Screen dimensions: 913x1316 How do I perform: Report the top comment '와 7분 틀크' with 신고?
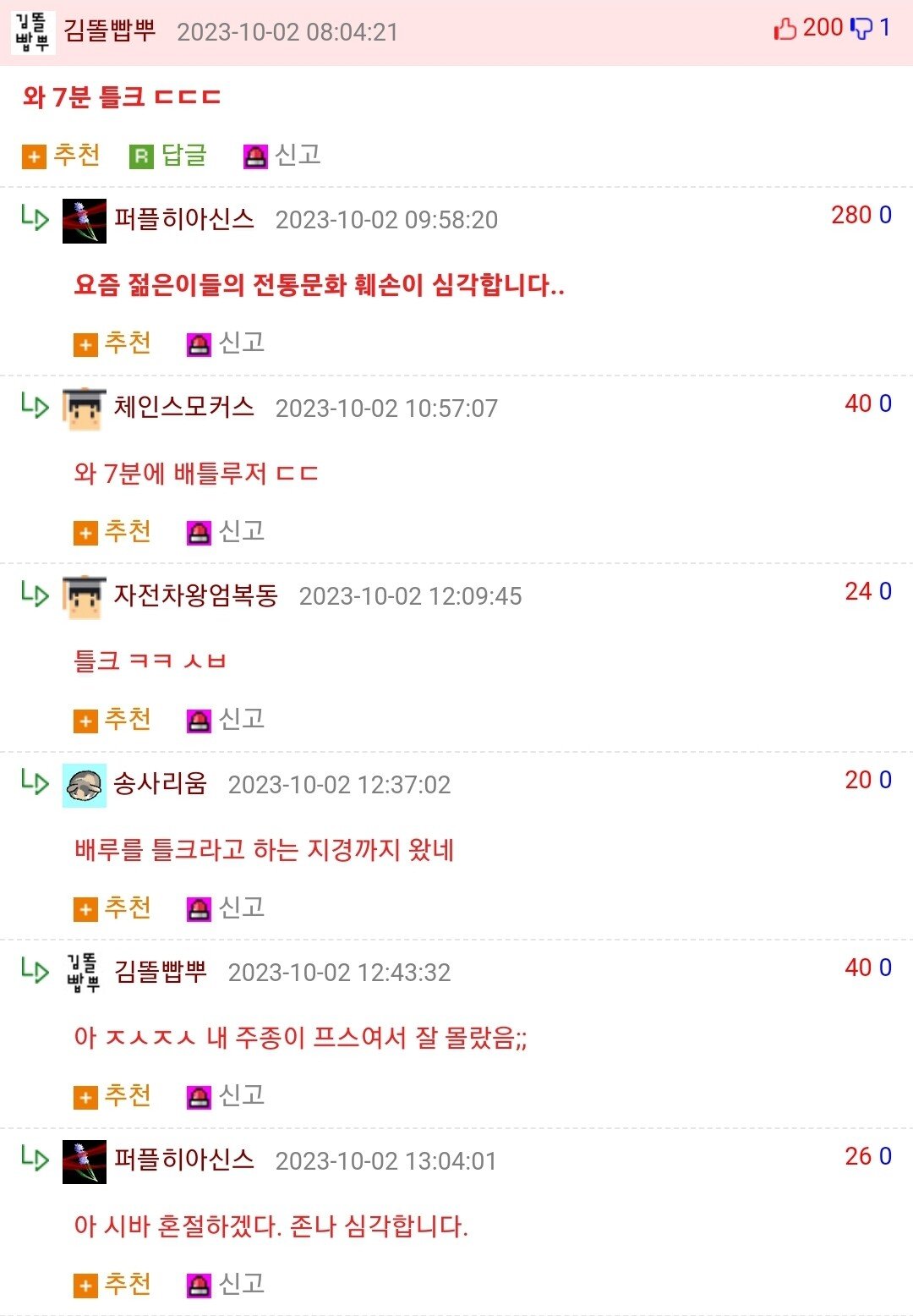282,156
